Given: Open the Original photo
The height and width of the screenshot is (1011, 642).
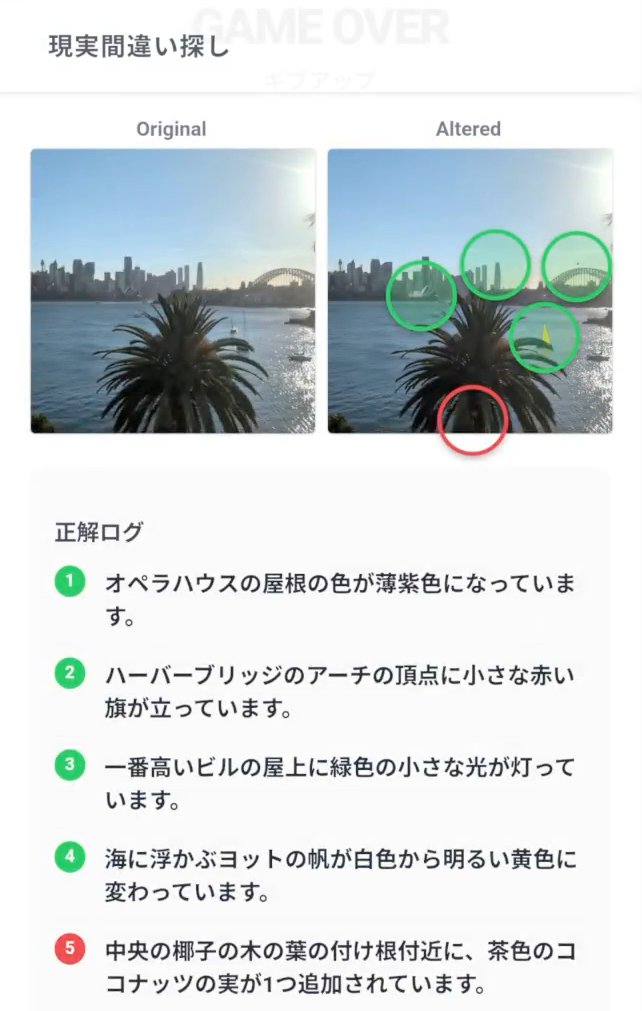Looking at the screenshot, I should tap(173, 291).
